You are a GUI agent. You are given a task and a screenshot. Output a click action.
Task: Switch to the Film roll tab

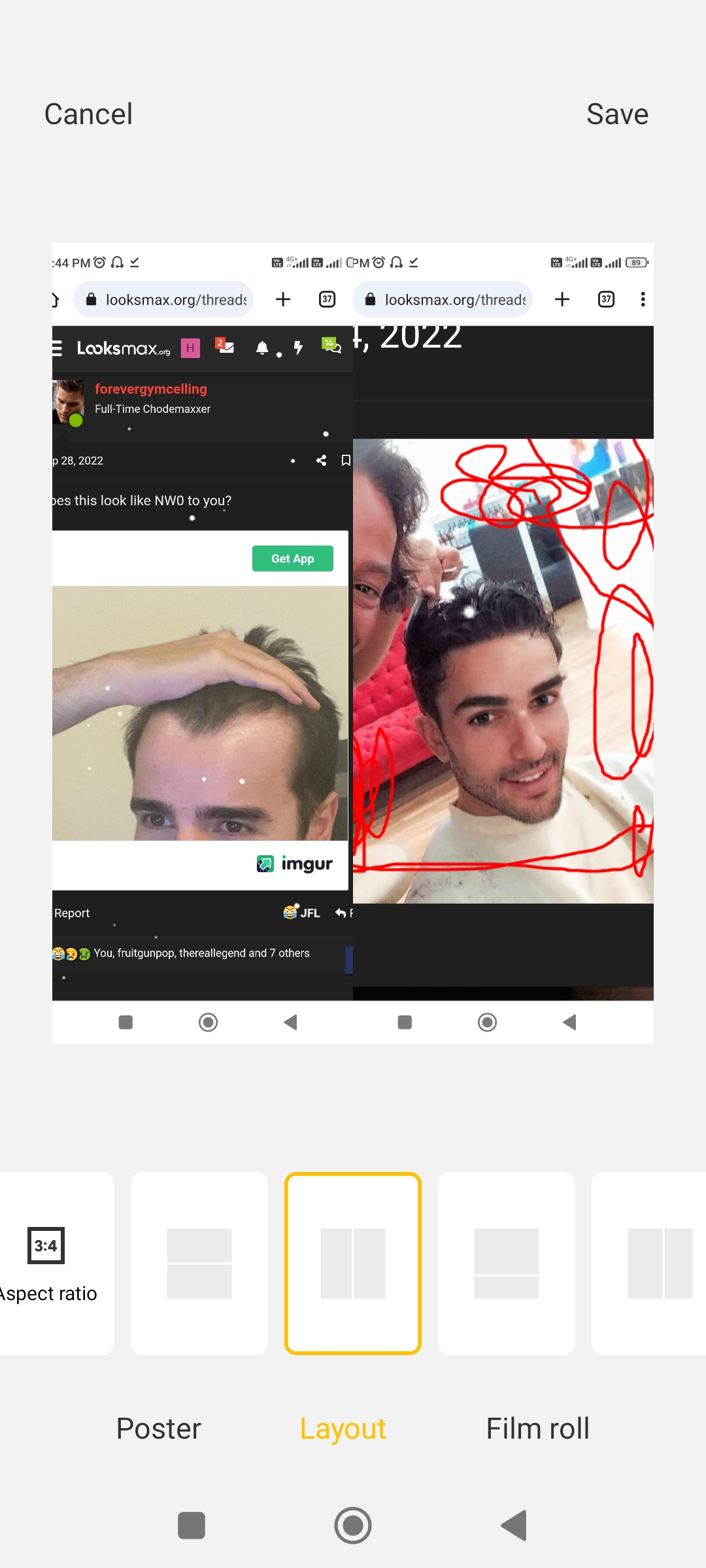click(538, 1428)
